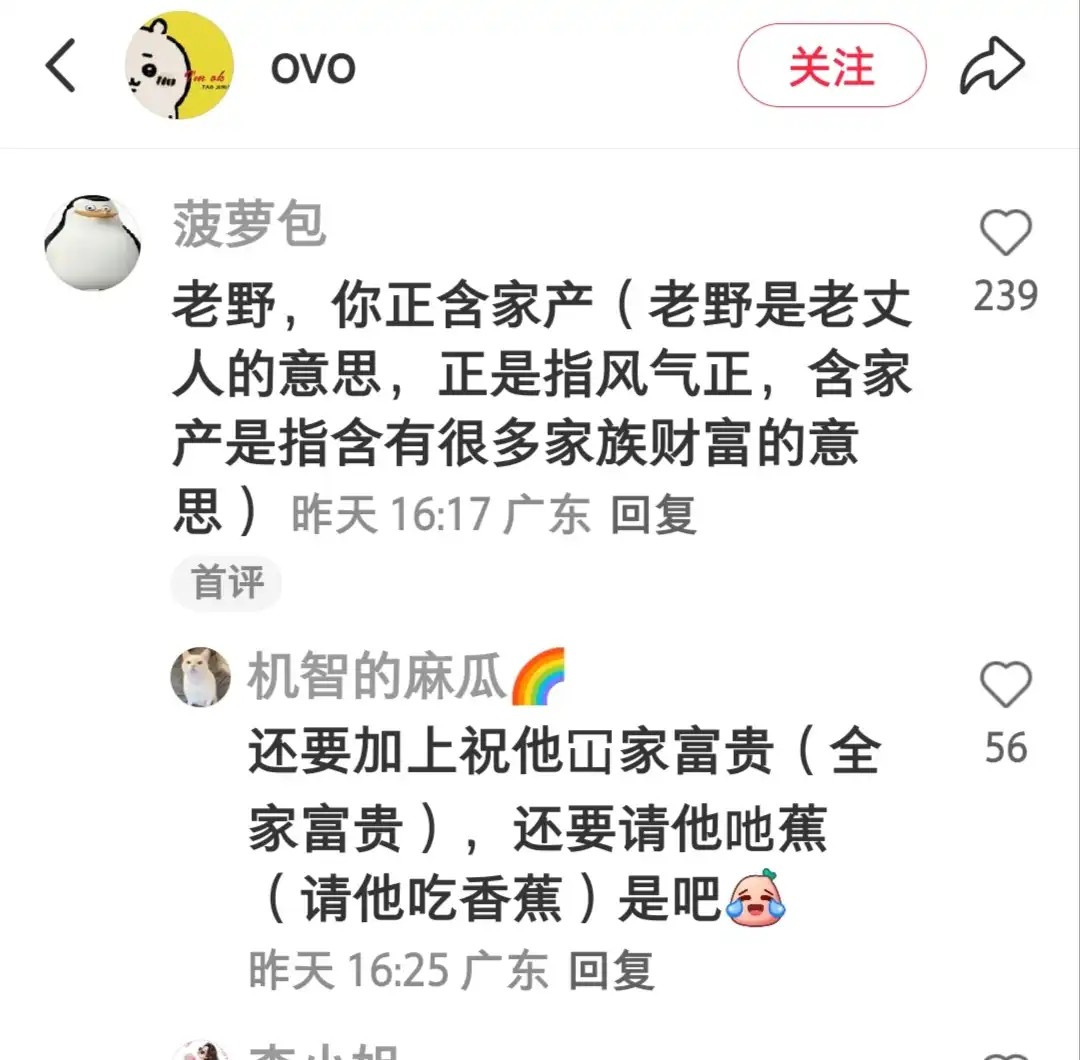Go back using the top arrow
Image resolution: width=1080 pixels, height=1060 pixels.
(62, 67)
